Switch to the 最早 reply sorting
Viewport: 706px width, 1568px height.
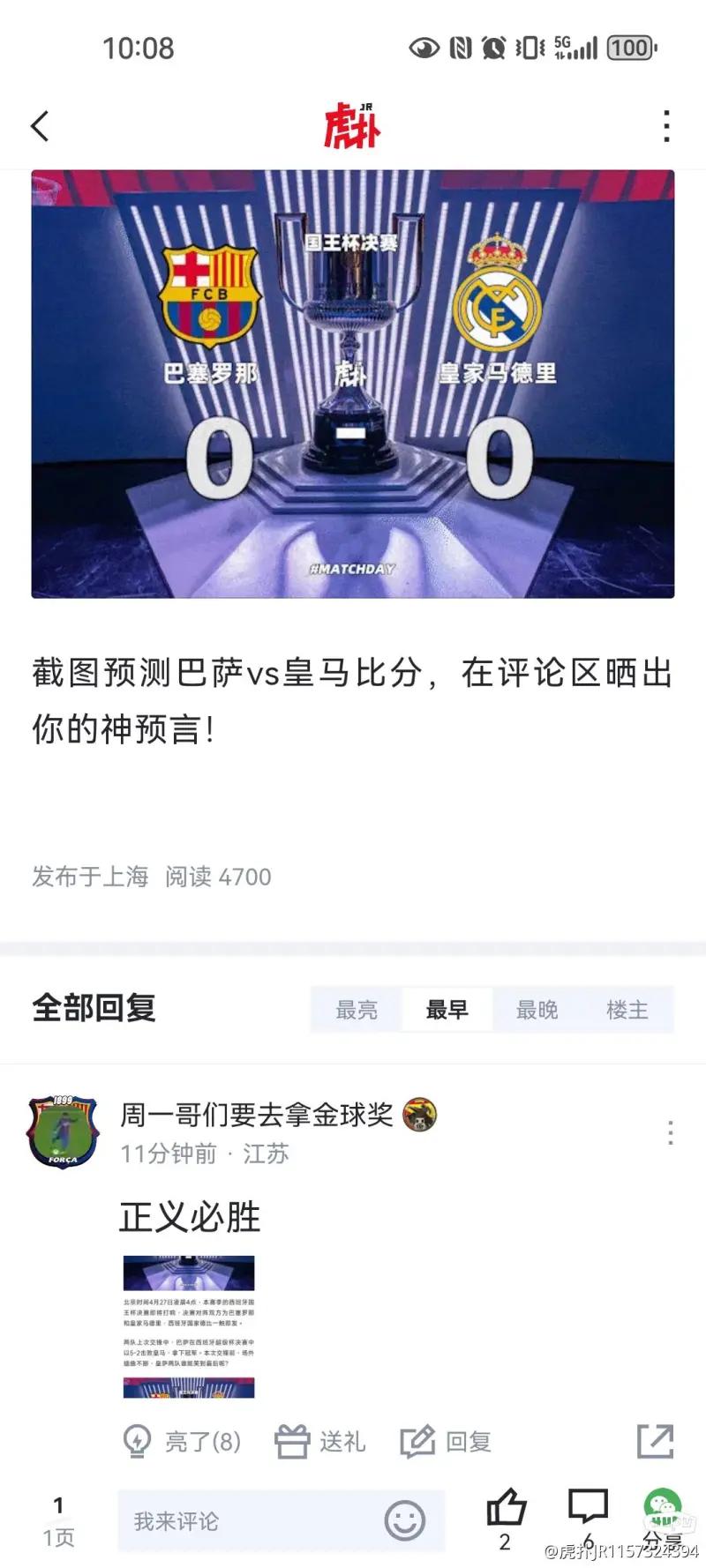pyautogui.click(x=447, y=1010)
